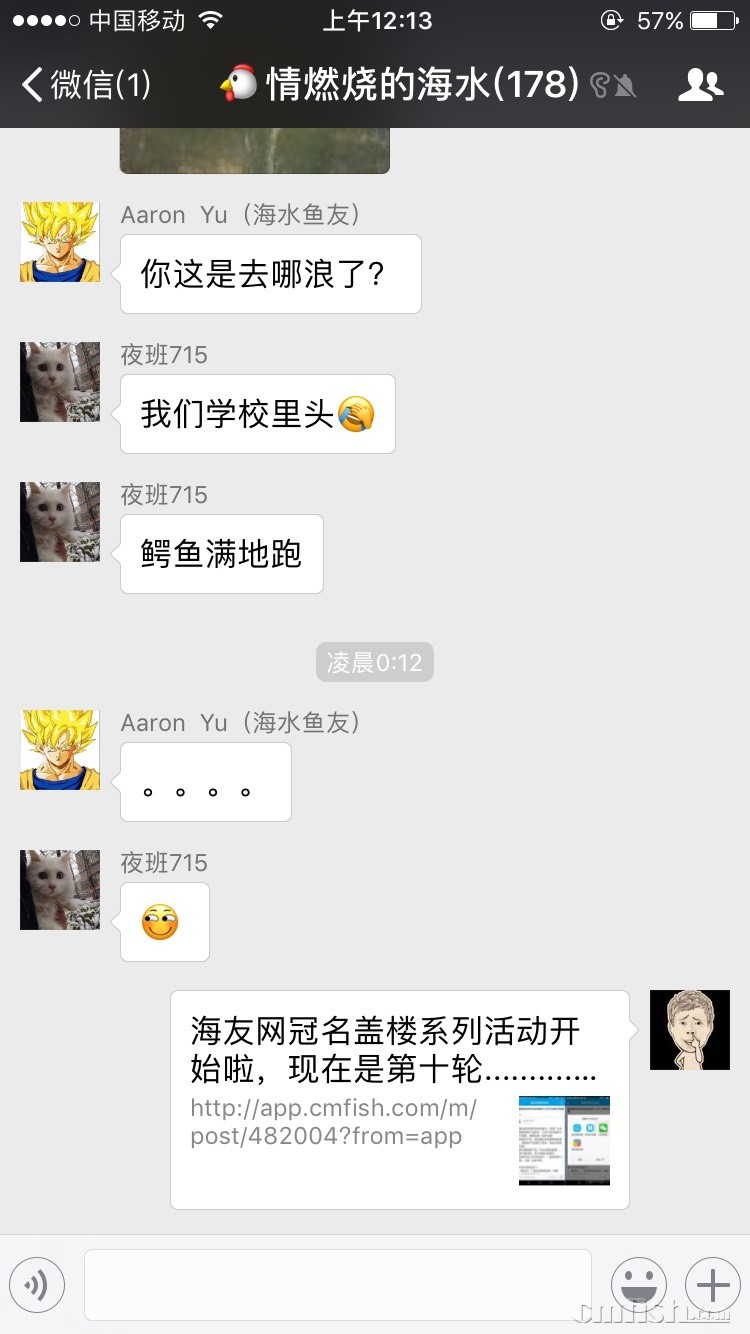Open the partially visible image message

pyautogui.click(x=254, y=151)
